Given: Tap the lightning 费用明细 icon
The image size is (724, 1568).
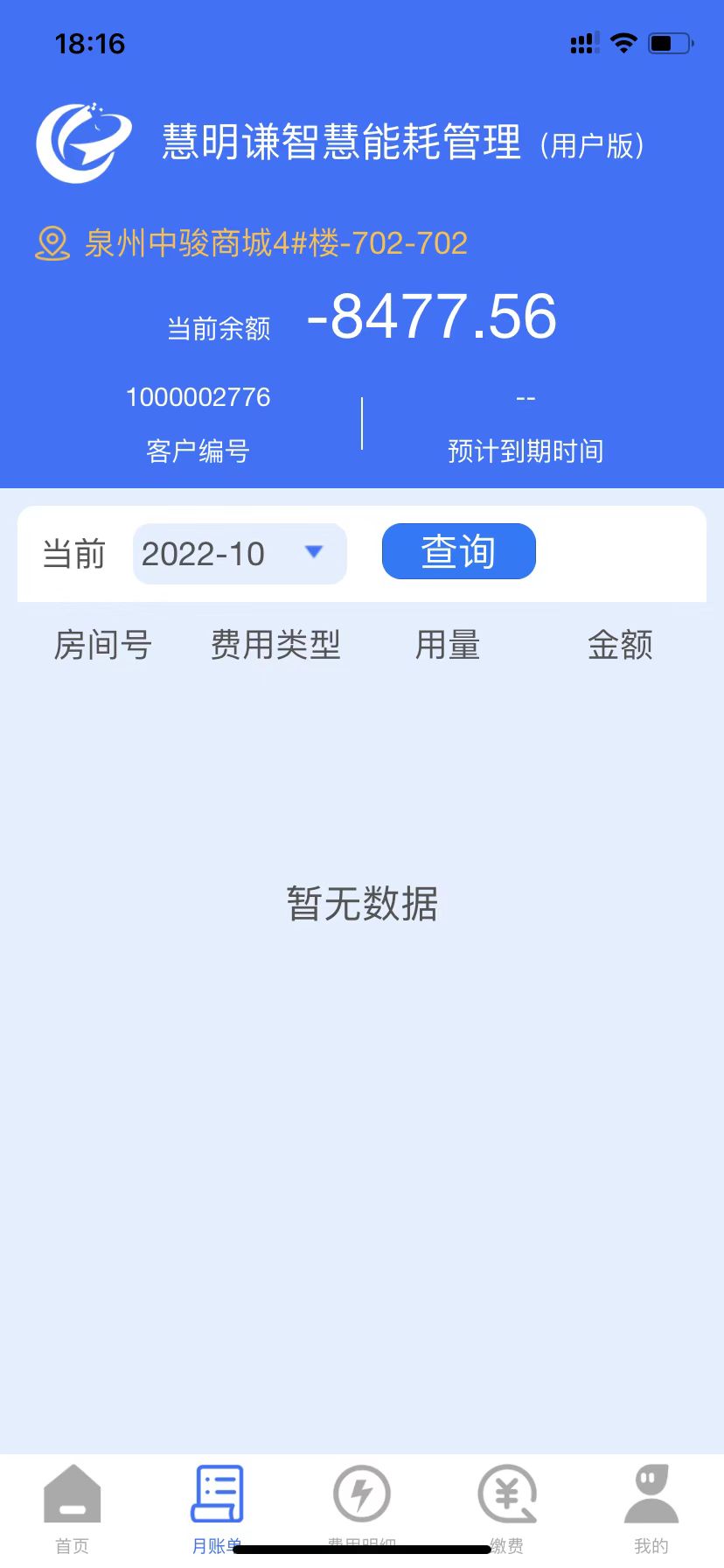Looking at the screenshot, I should [362, 1492].
